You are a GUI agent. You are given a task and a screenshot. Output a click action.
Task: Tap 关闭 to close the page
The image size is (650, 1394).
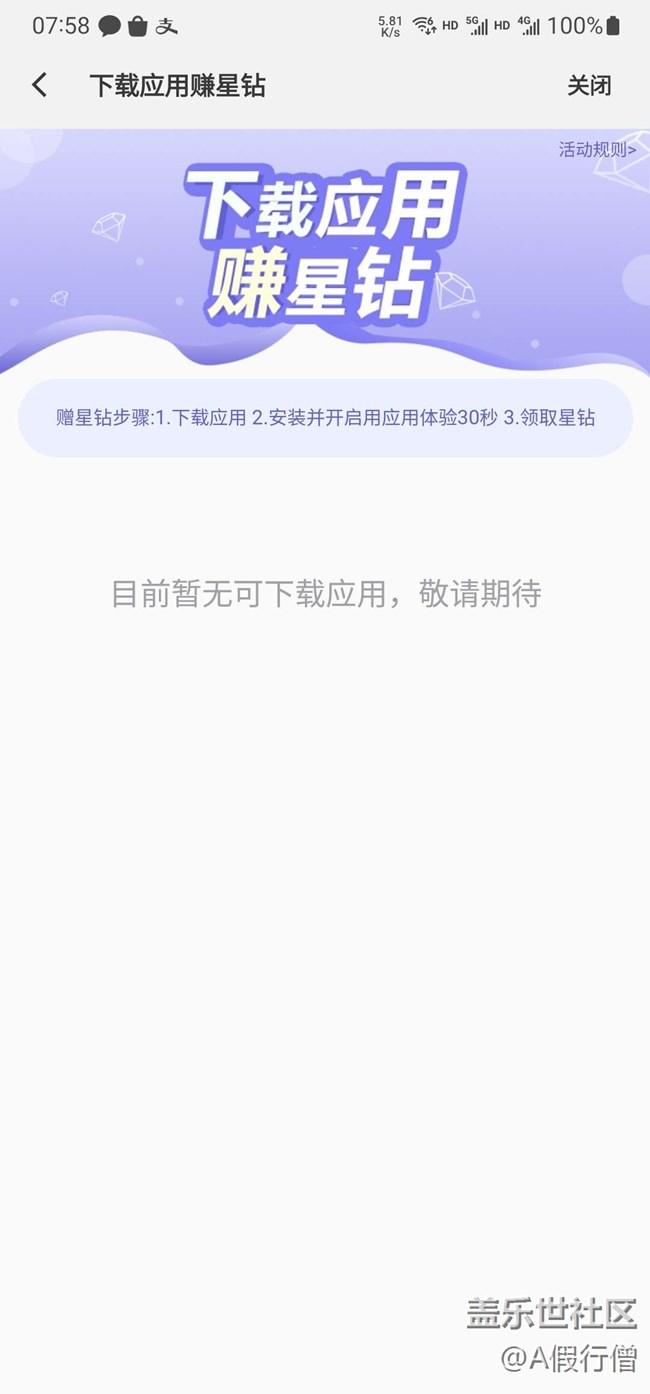click(x=589, y=86)
